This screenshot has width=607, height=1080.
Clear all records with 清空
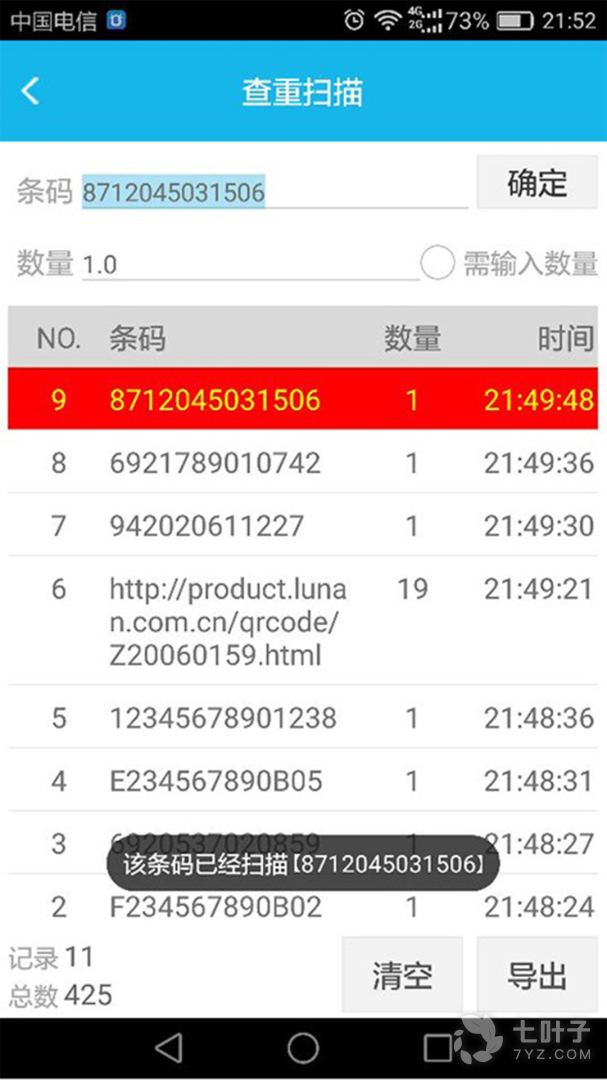coord(402,976)
